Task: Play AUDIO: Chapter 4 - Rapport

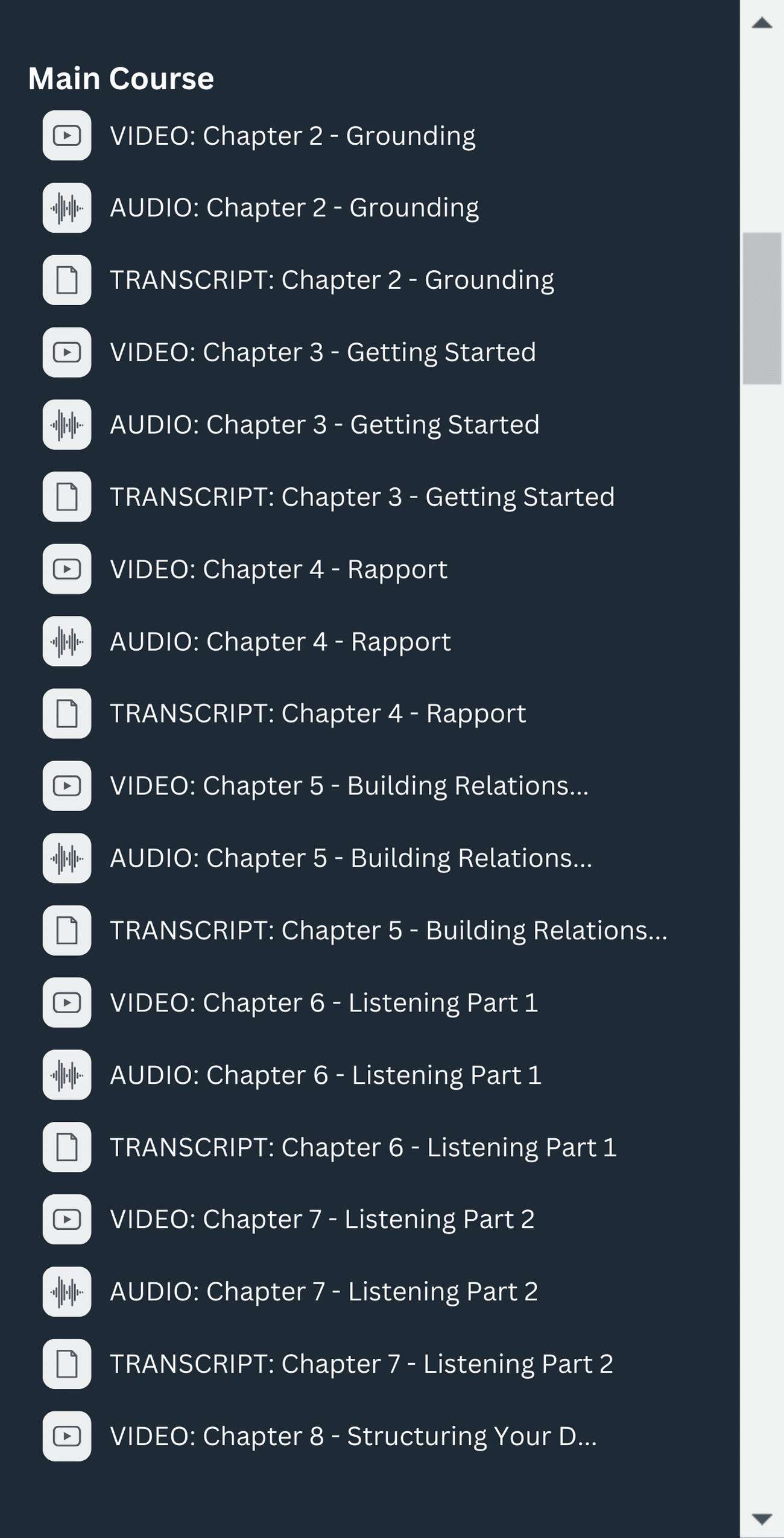Action: (x=280, y=642)
